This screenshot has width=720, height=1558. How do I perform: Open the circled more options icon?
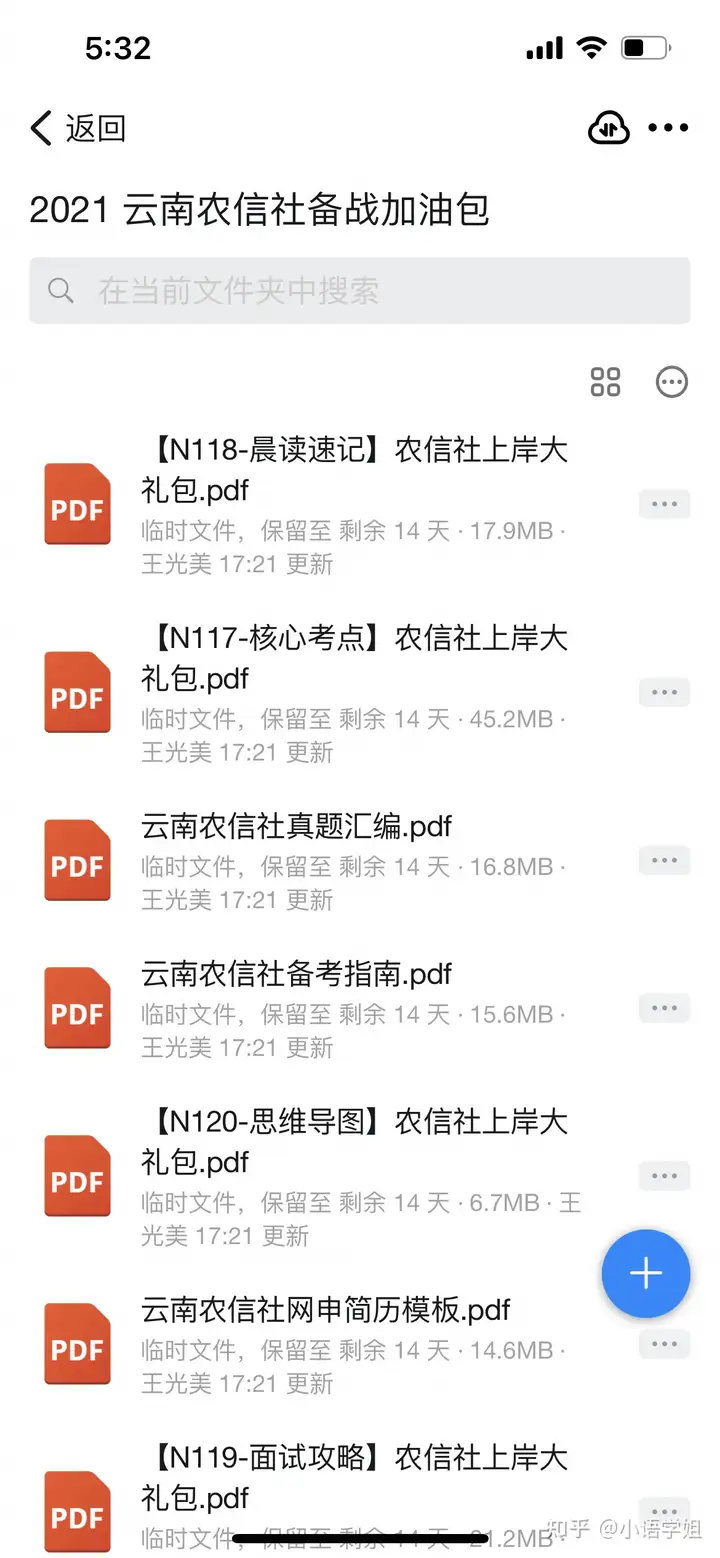click(672, 382)
